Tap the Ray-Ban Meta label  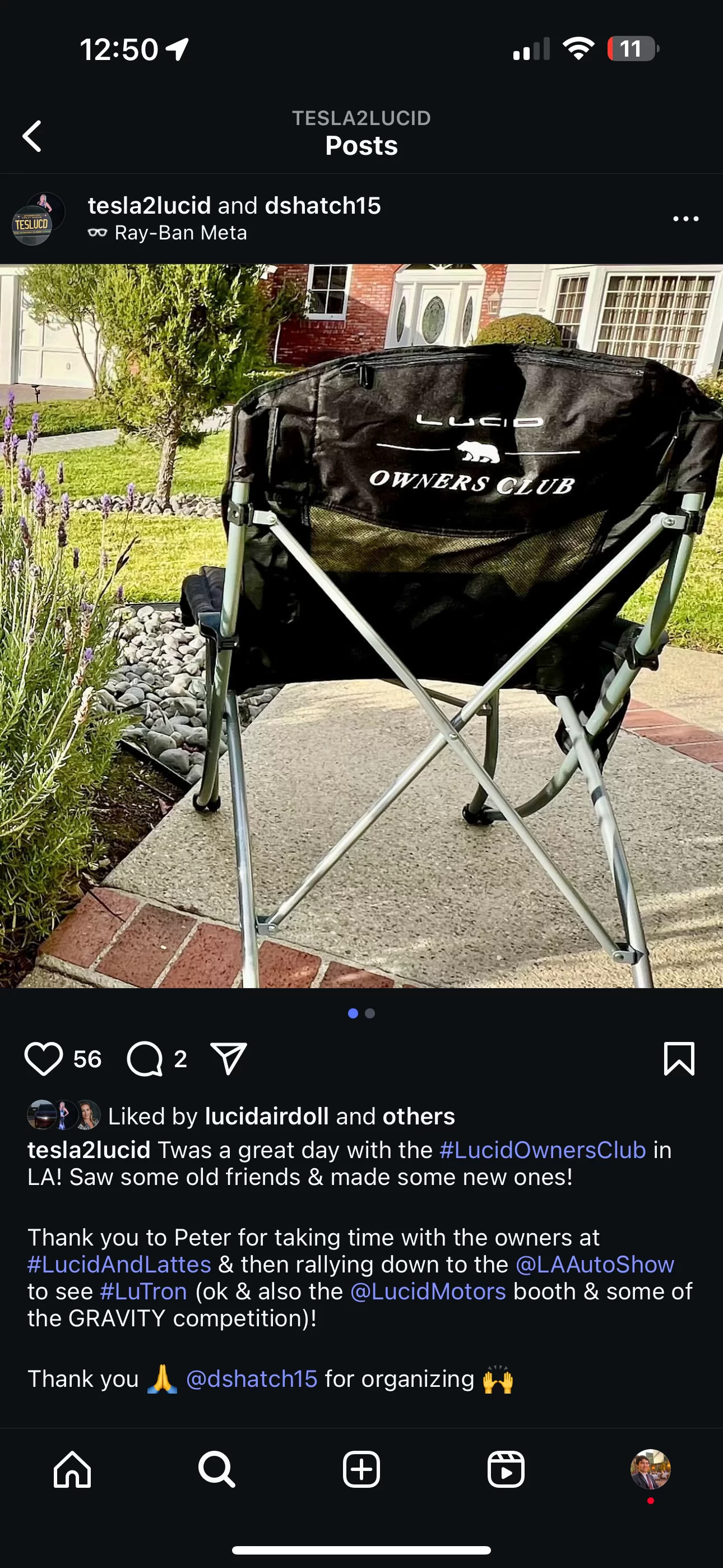[180, 233]
